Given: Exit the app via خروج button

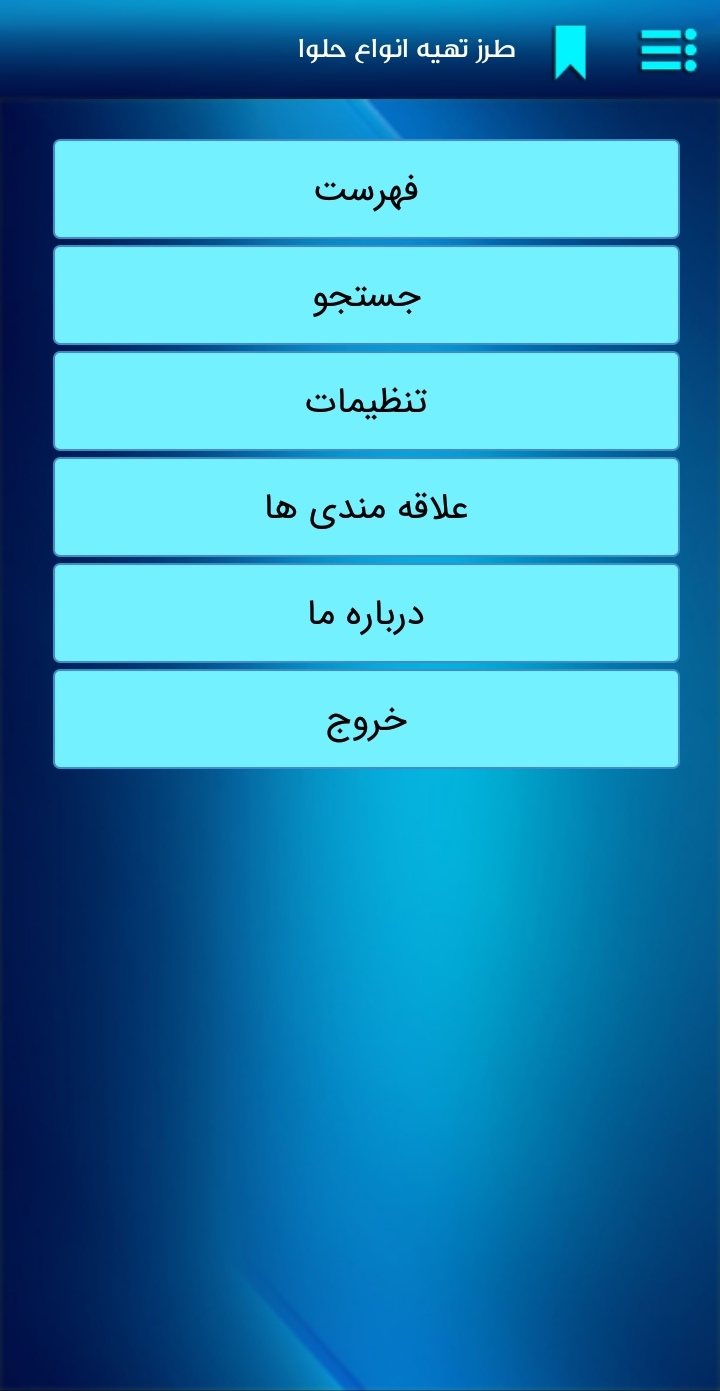Looking at the screenshot, I should (x=366, y=719).
